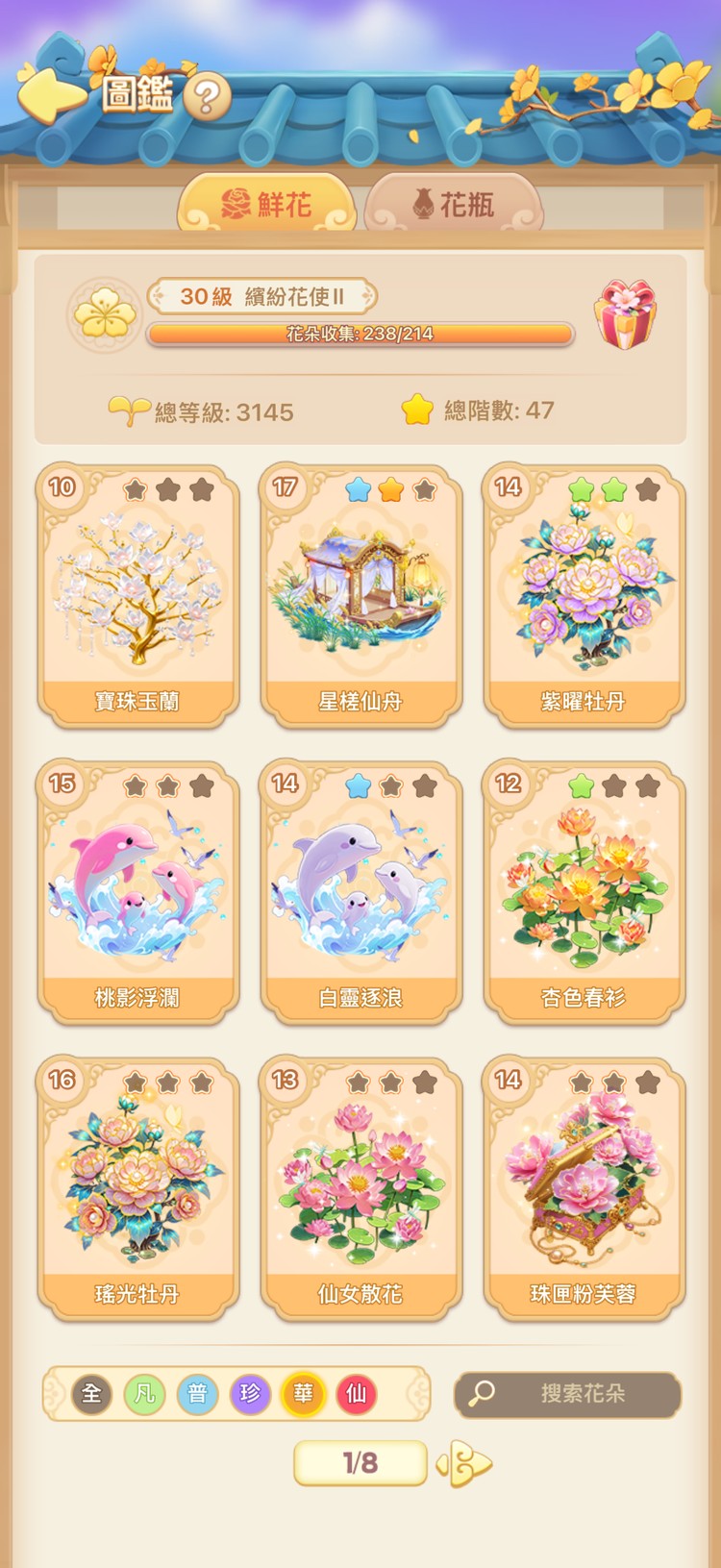The width and height of the screenshot is (721, 1568).
Task: View the 星槎仙舟 card
Action: tap(360, 596)
